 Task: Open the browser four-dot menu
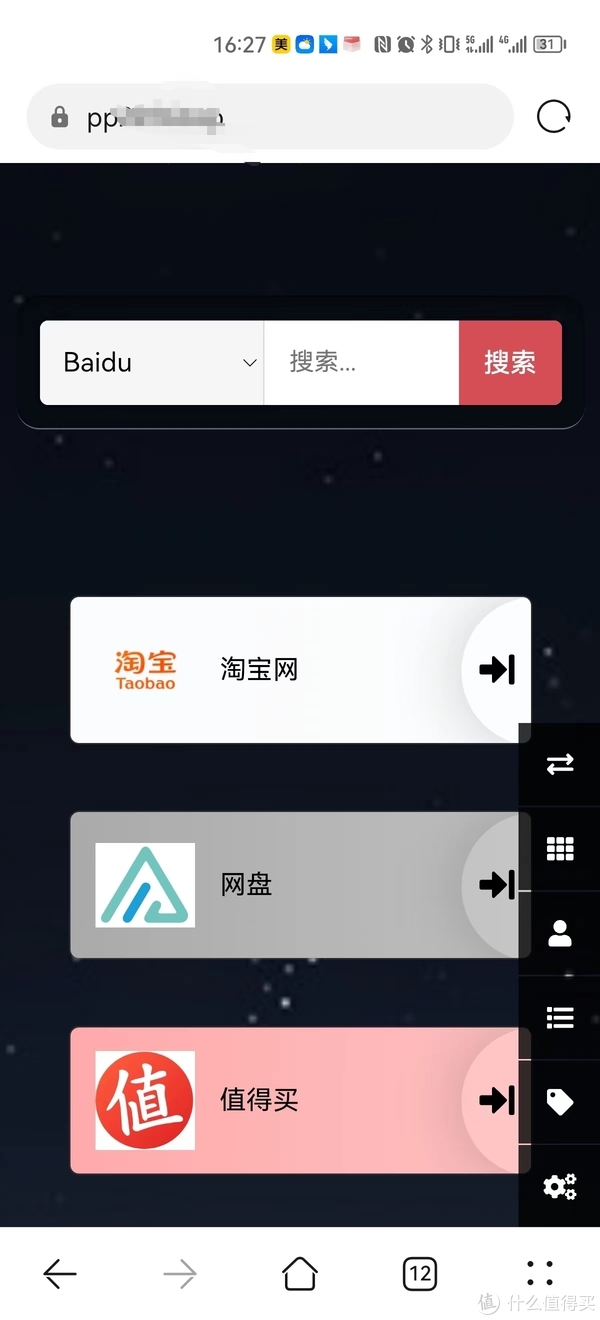[540, 1273]
